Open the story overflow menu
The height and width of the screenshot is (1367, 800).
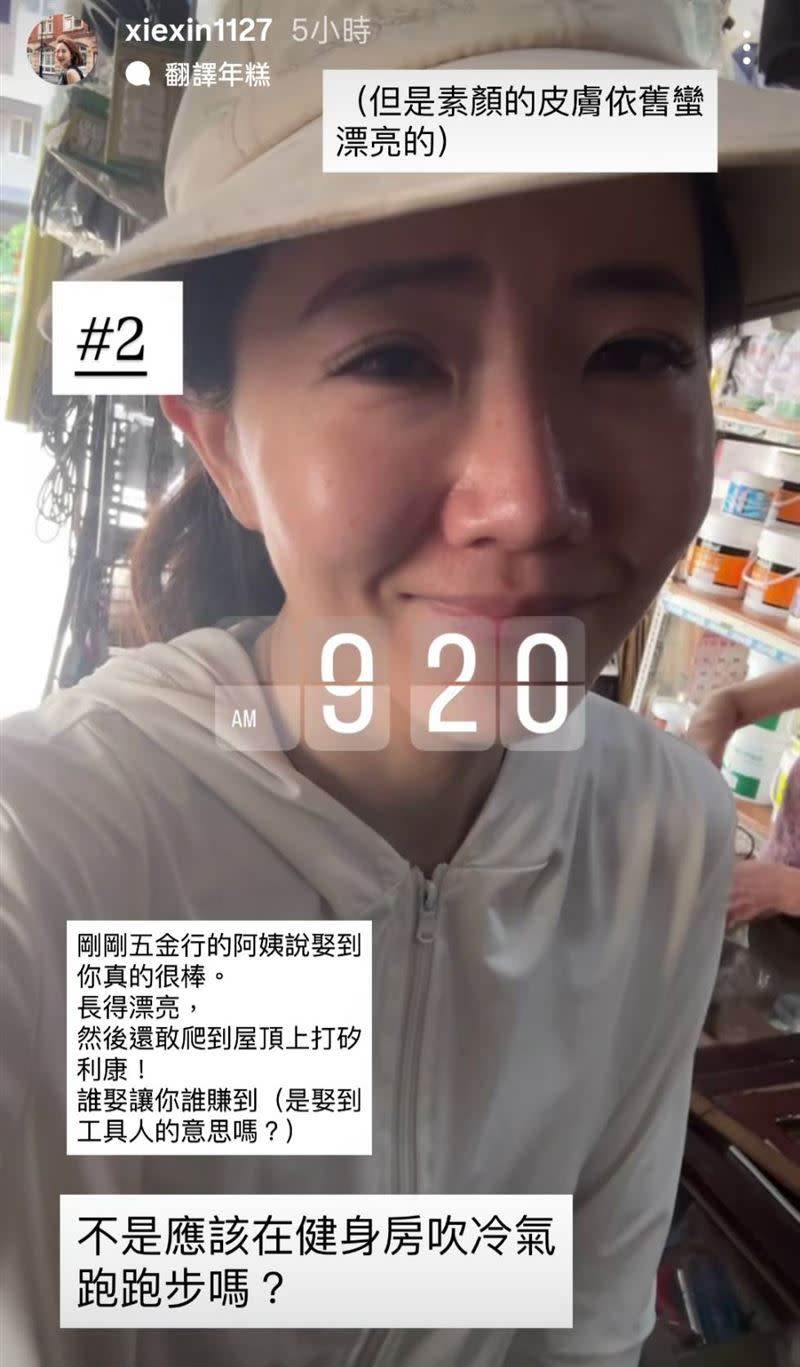coord(746,48)
